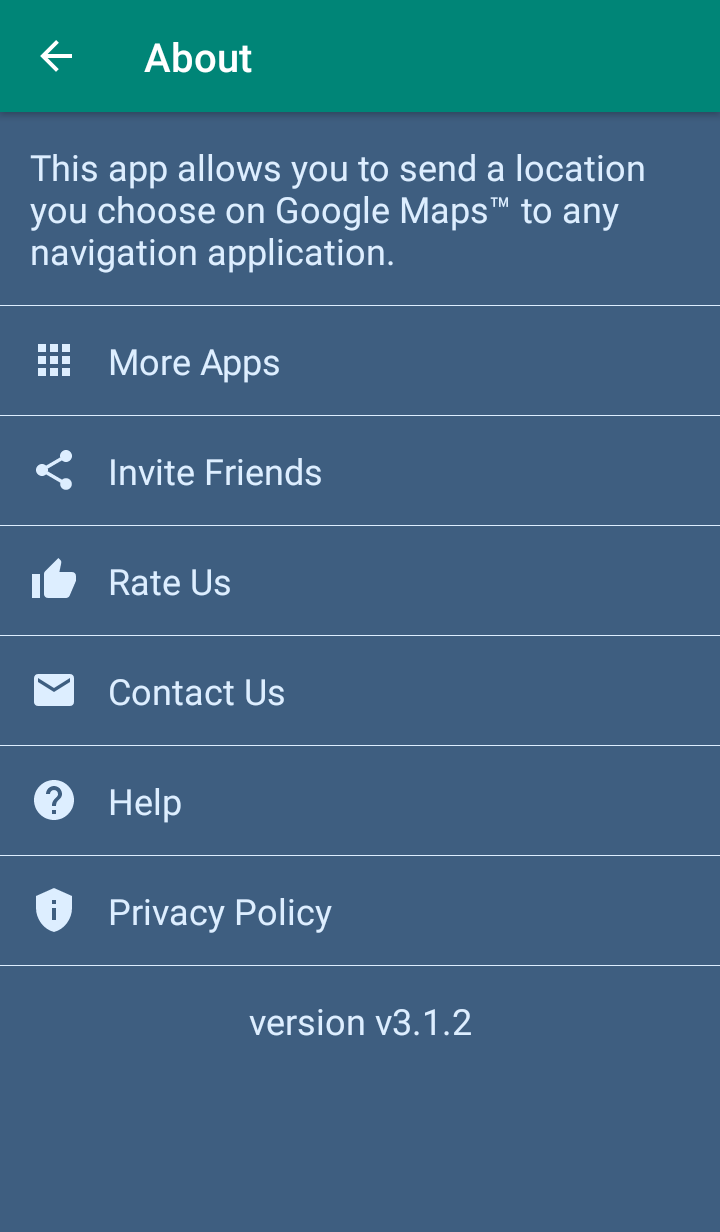Screen dimensions: 720x1232
Task: Open the Help row
Action: point(360,801)
